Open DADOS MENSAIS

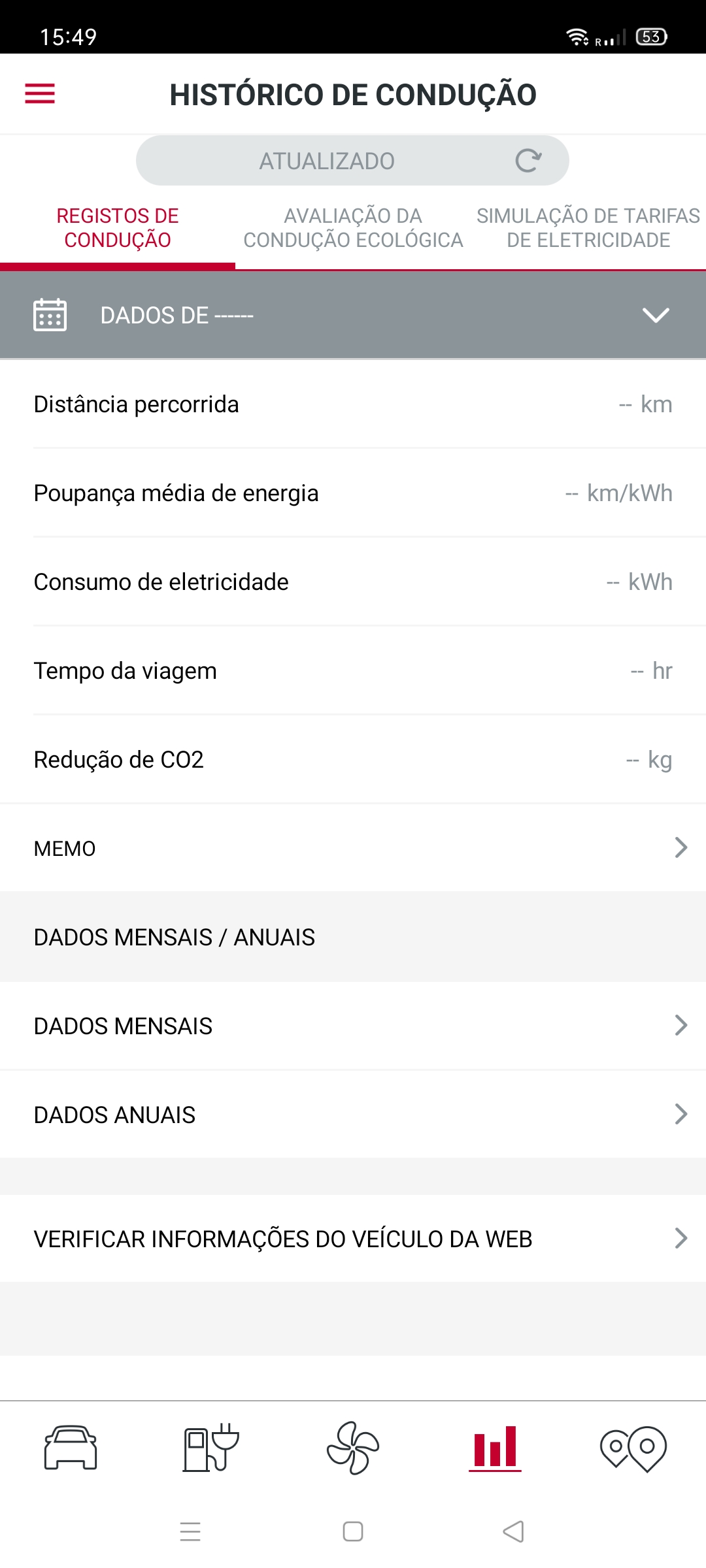tap(353, 1026)
